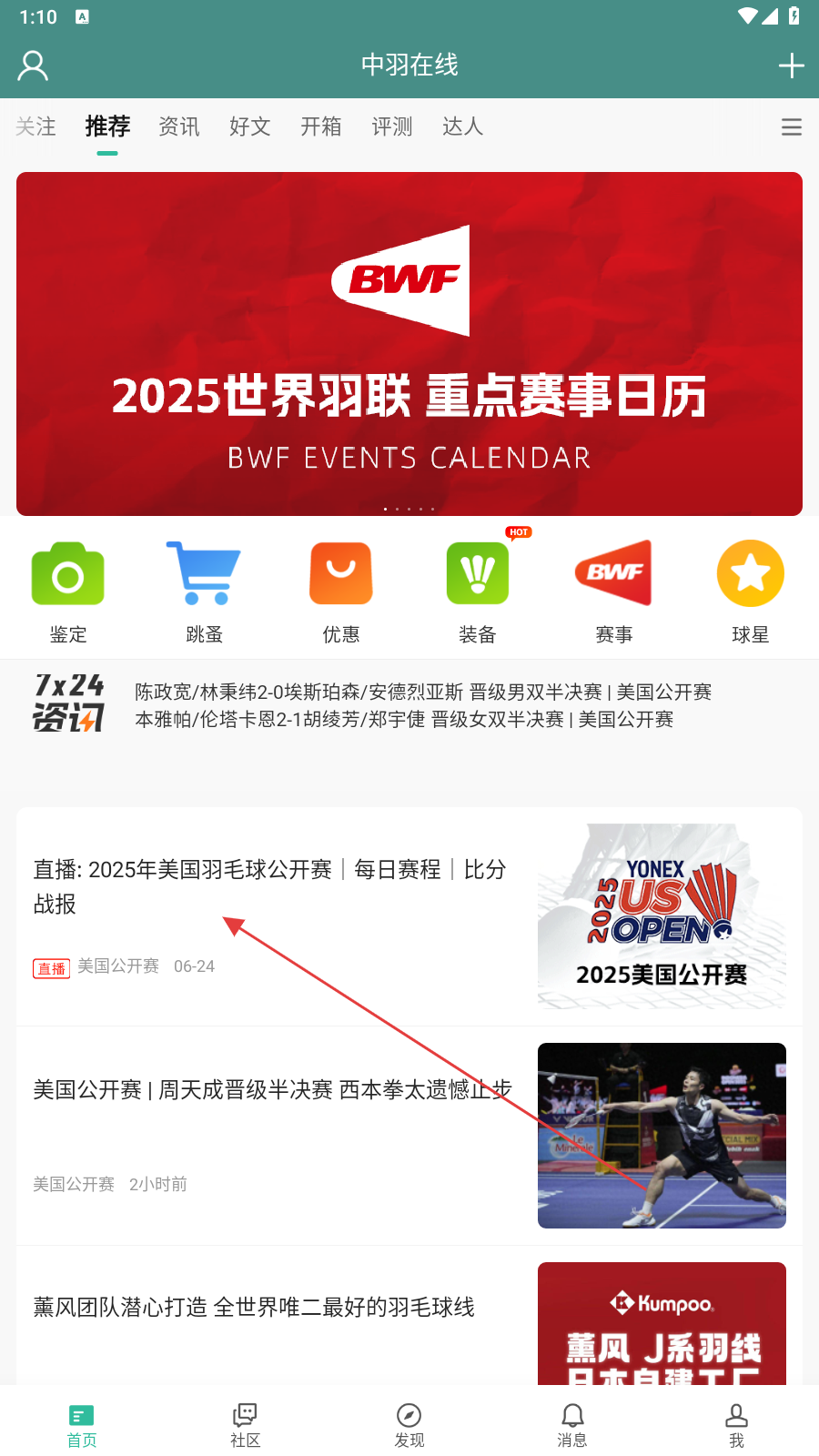This screenshot has height=1456, width=819.
Task: Open the 周天成晋级半决赛 article
Action: coord(273,1089)
